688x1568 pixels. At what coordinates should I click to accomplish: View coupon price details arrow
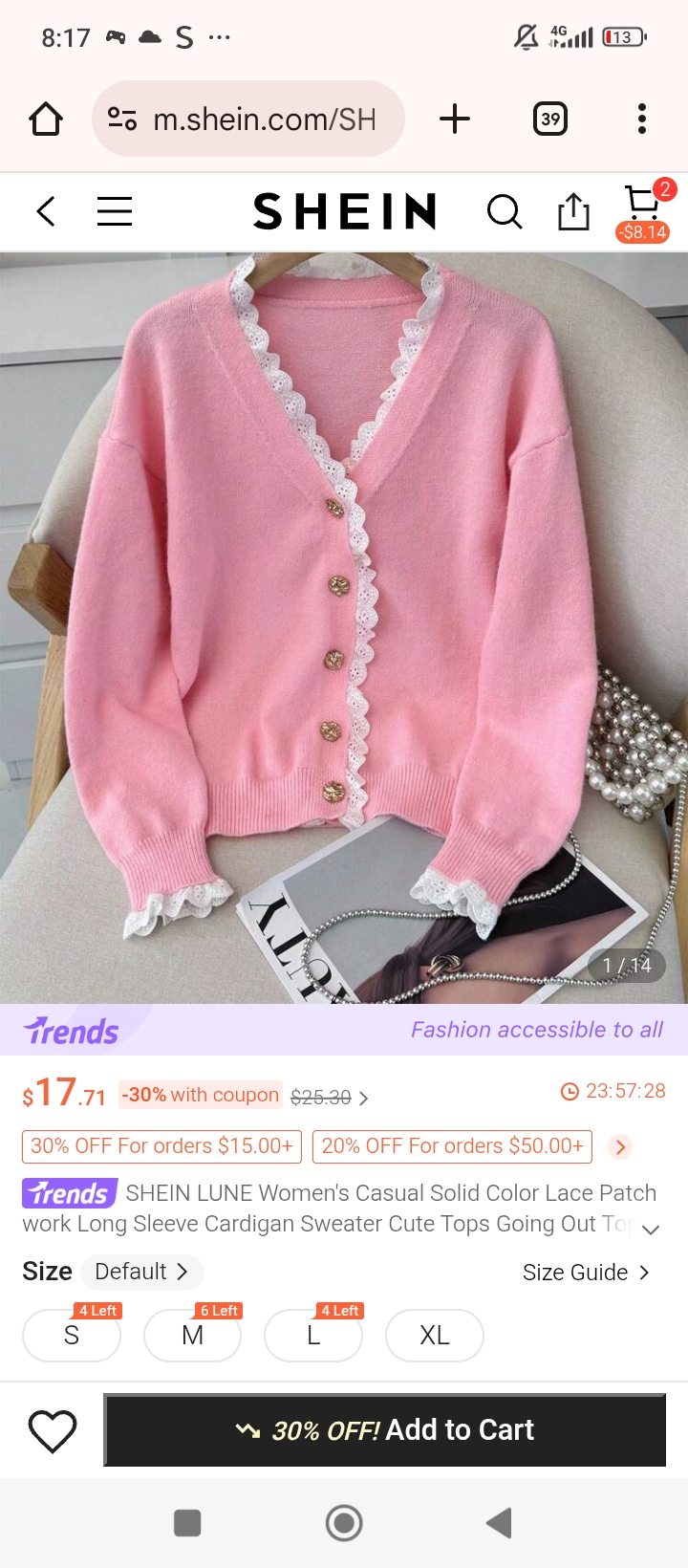[x=363, y=1099]
